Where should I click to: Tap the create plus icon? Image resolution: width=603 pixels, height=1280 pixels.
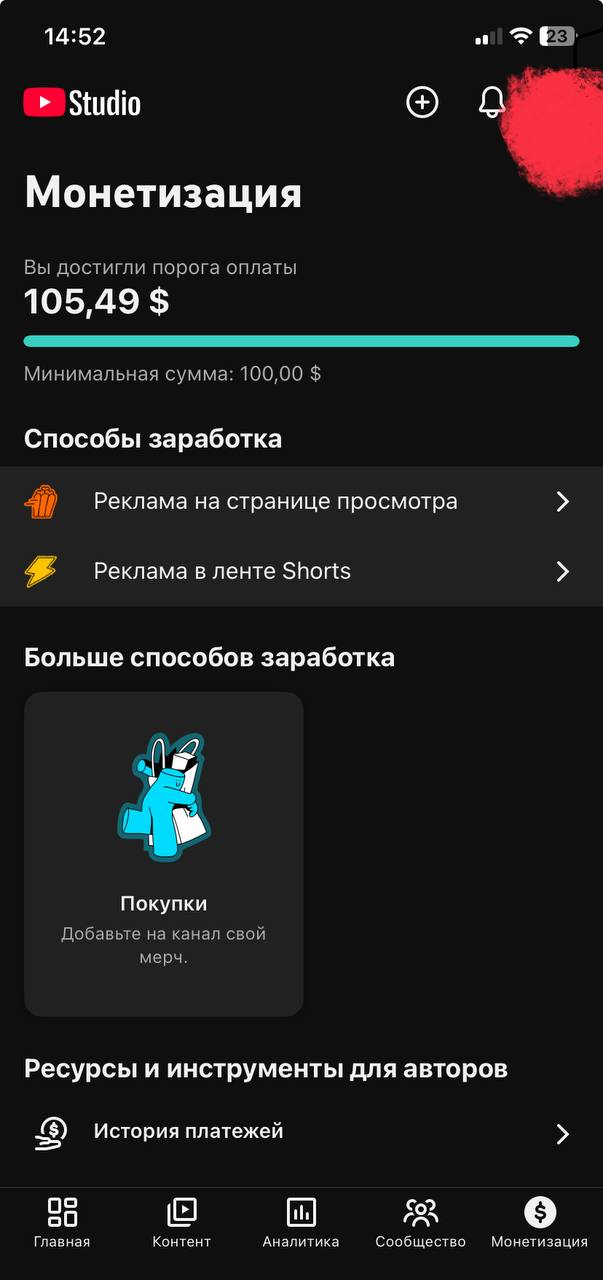422,102
